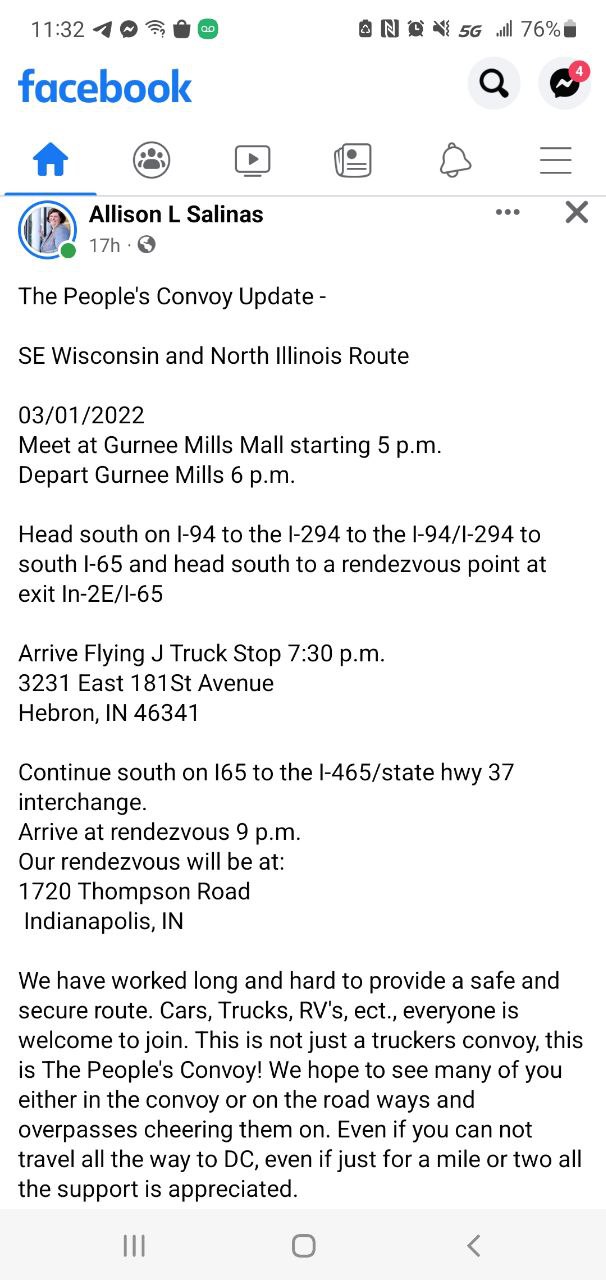The width and height of the screenshot is (606, 1280).
Task: Tap the system home button
Action: coord(303,1245)
